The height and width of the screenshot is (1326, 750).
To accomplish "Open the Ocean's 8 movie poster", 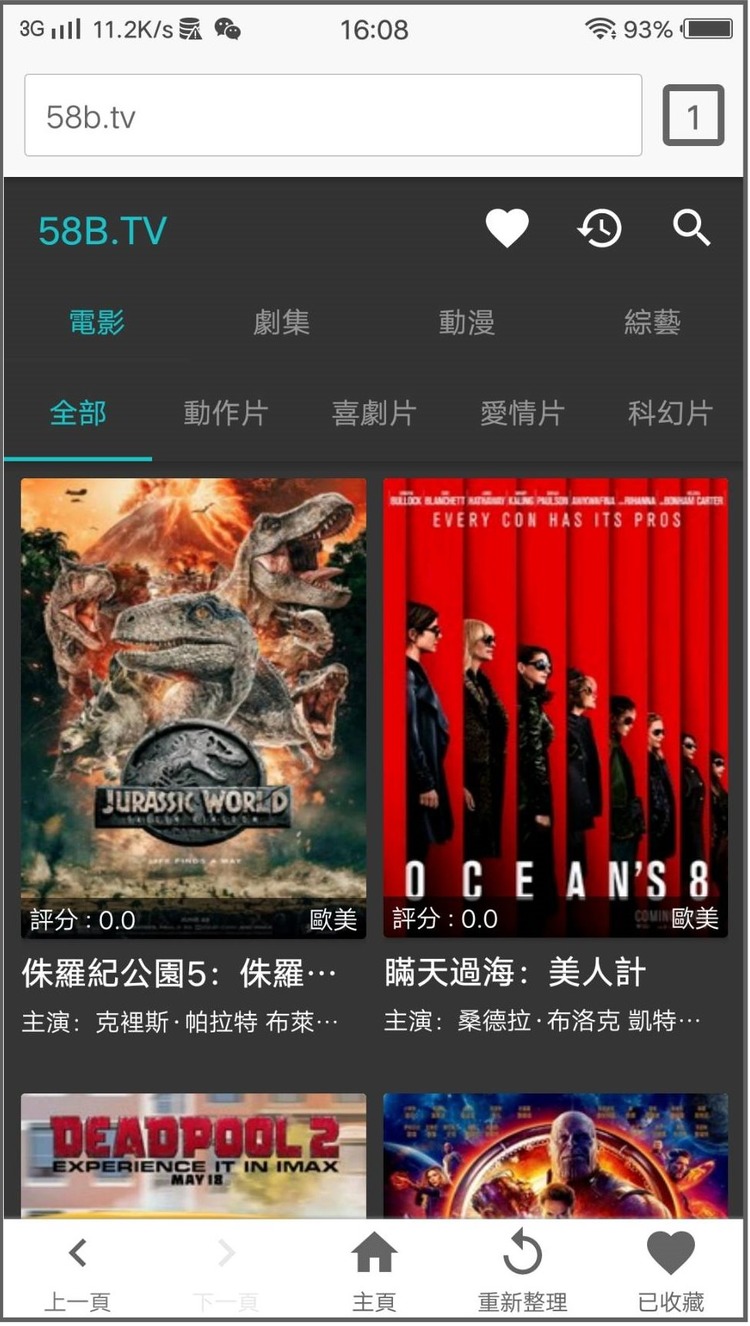I will coord(555,706).
